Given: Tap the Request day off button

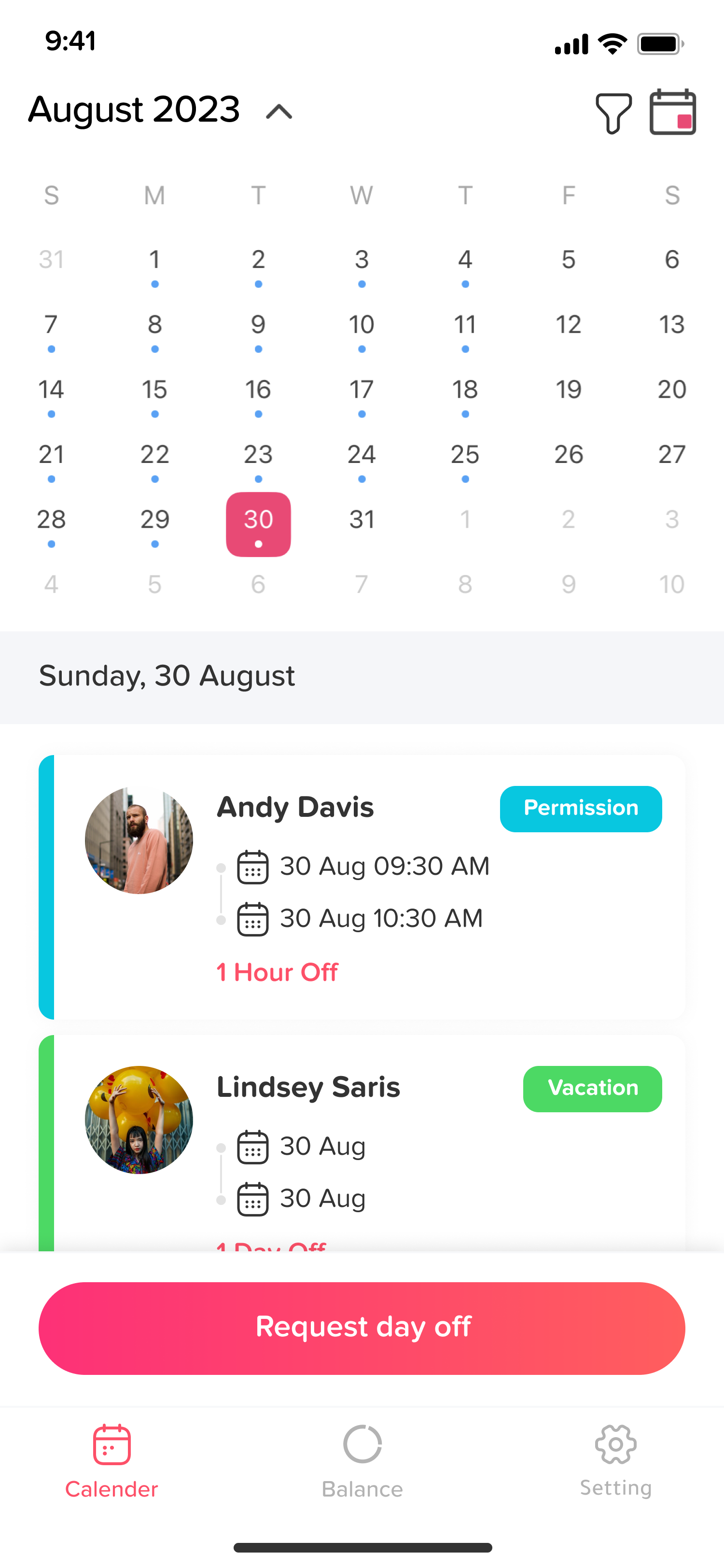Looking at the screenshot, I should point(362,1328).
